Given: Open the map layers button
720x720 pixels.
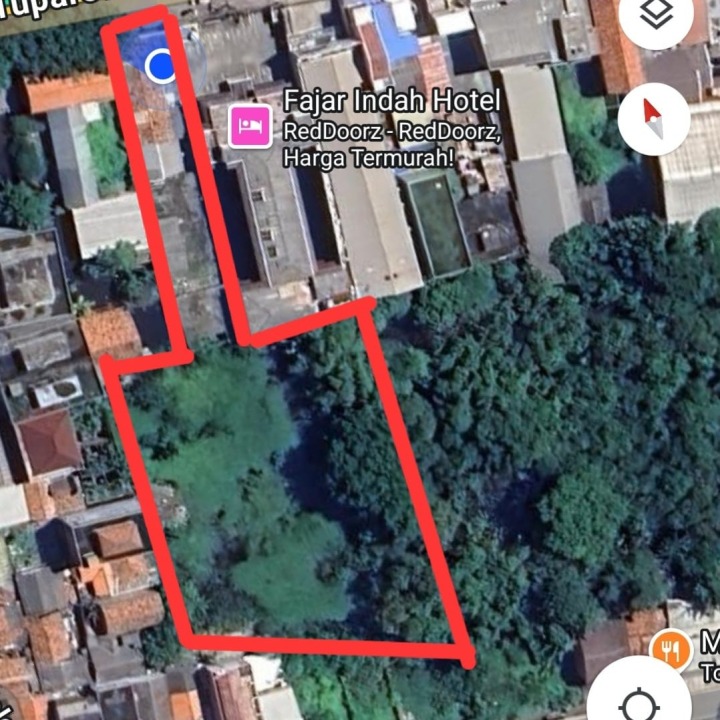Looking at the screenshot, I should pyautogui.click(x=656, y=16).
